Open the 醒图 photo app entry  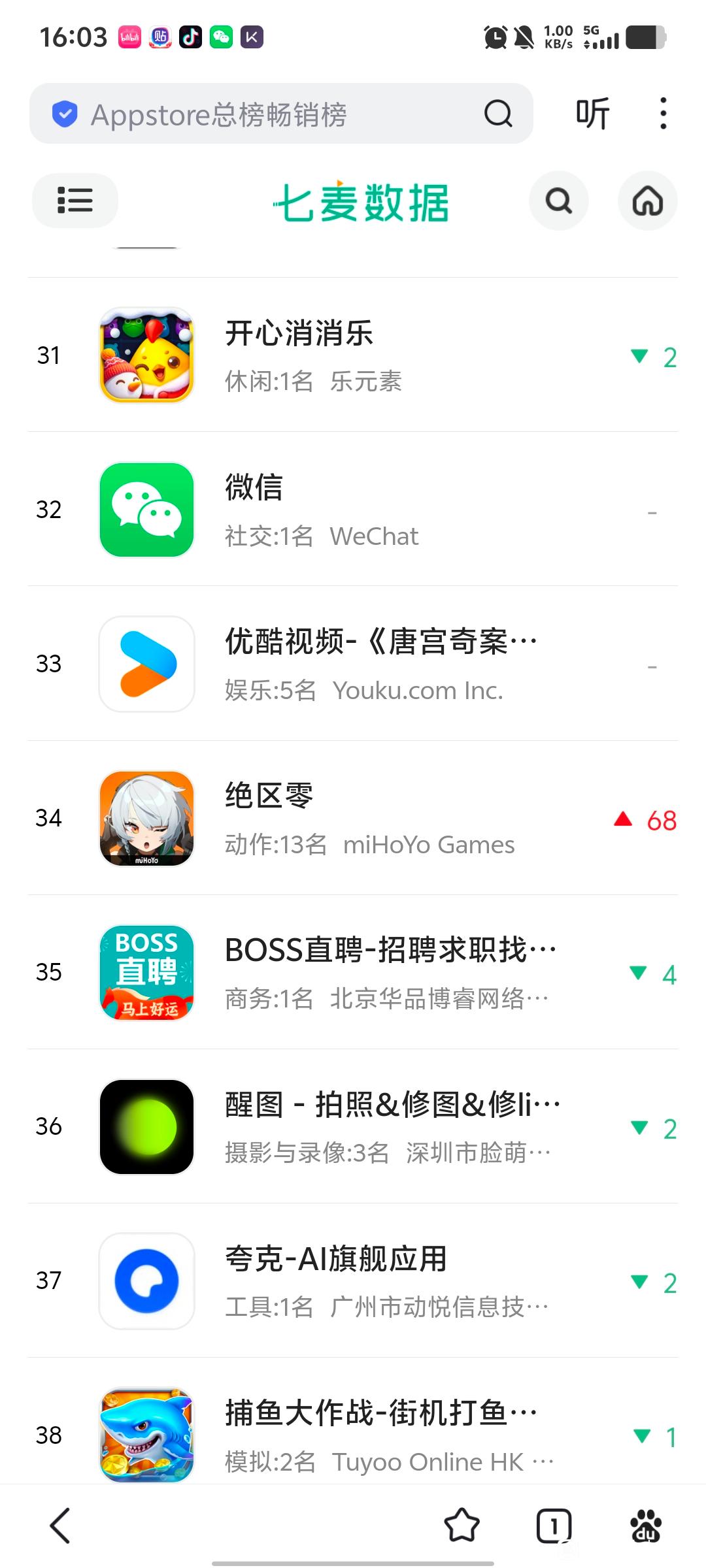click(353, 1126)
